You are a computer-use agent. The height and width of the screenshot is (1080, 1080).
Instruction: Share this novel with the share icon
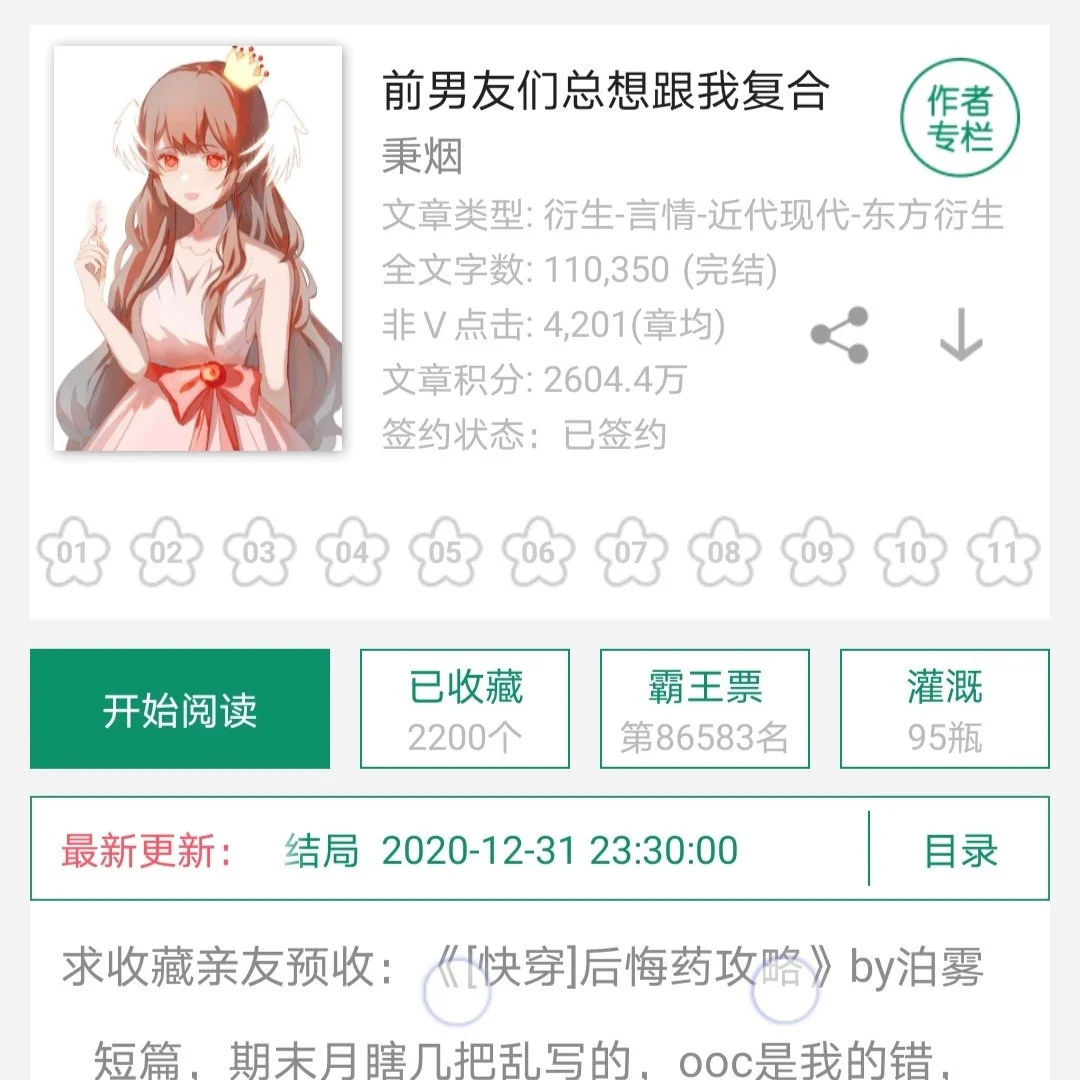pyautogui.click(x=840, y=336)
